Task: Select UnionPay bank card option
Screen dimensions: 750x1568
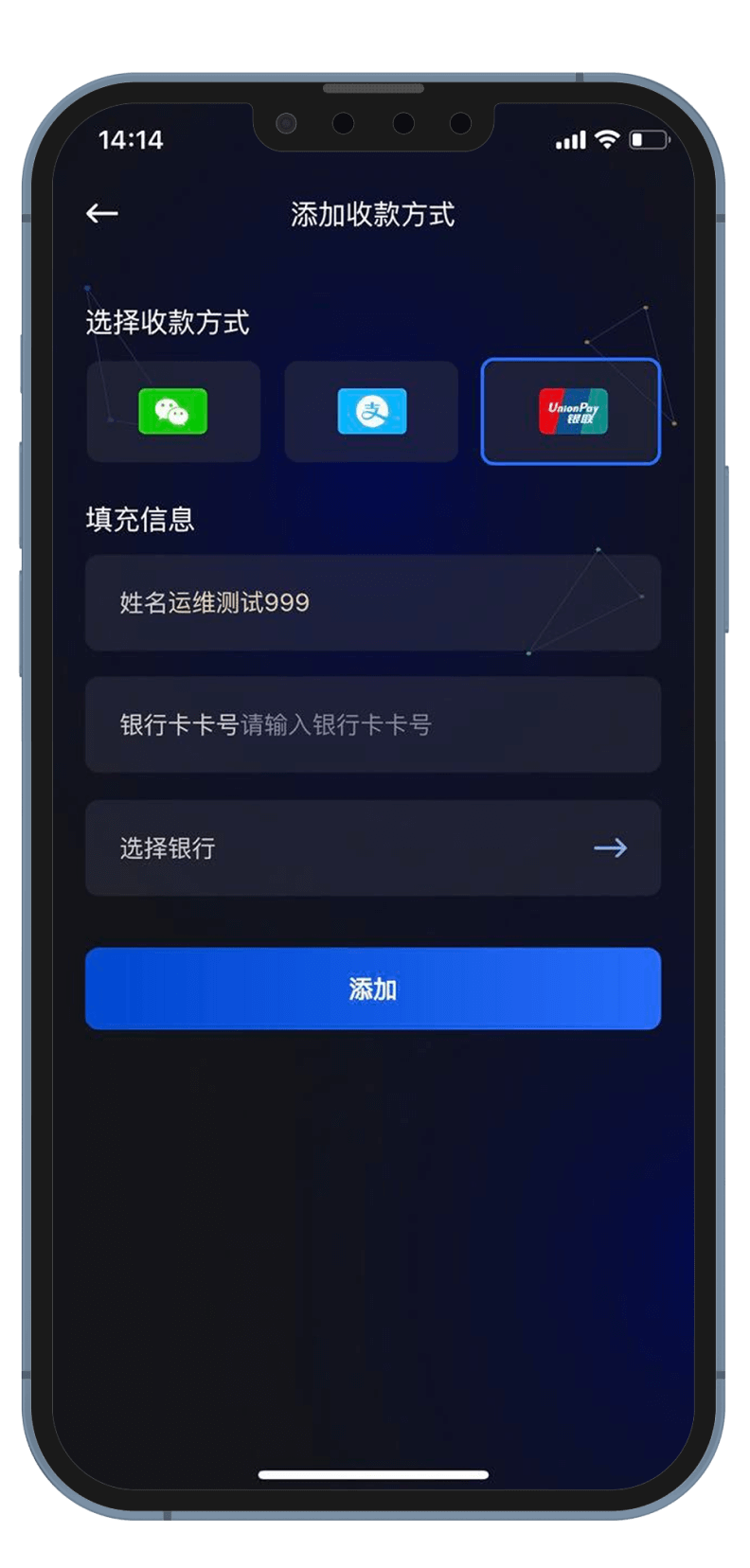Action: [570, 412]
